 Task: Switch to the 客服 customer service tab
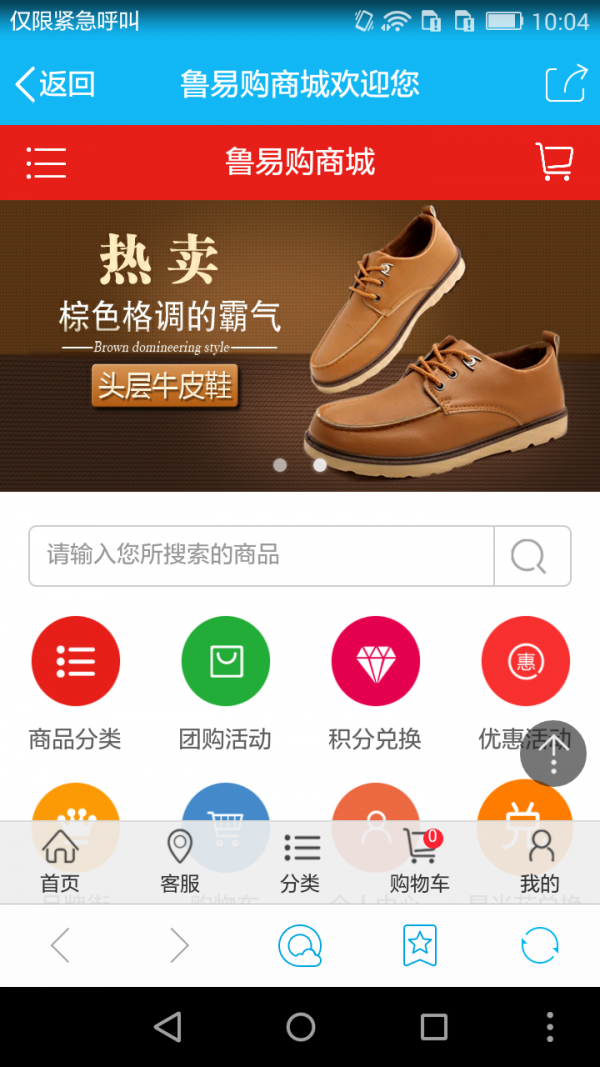180,862
